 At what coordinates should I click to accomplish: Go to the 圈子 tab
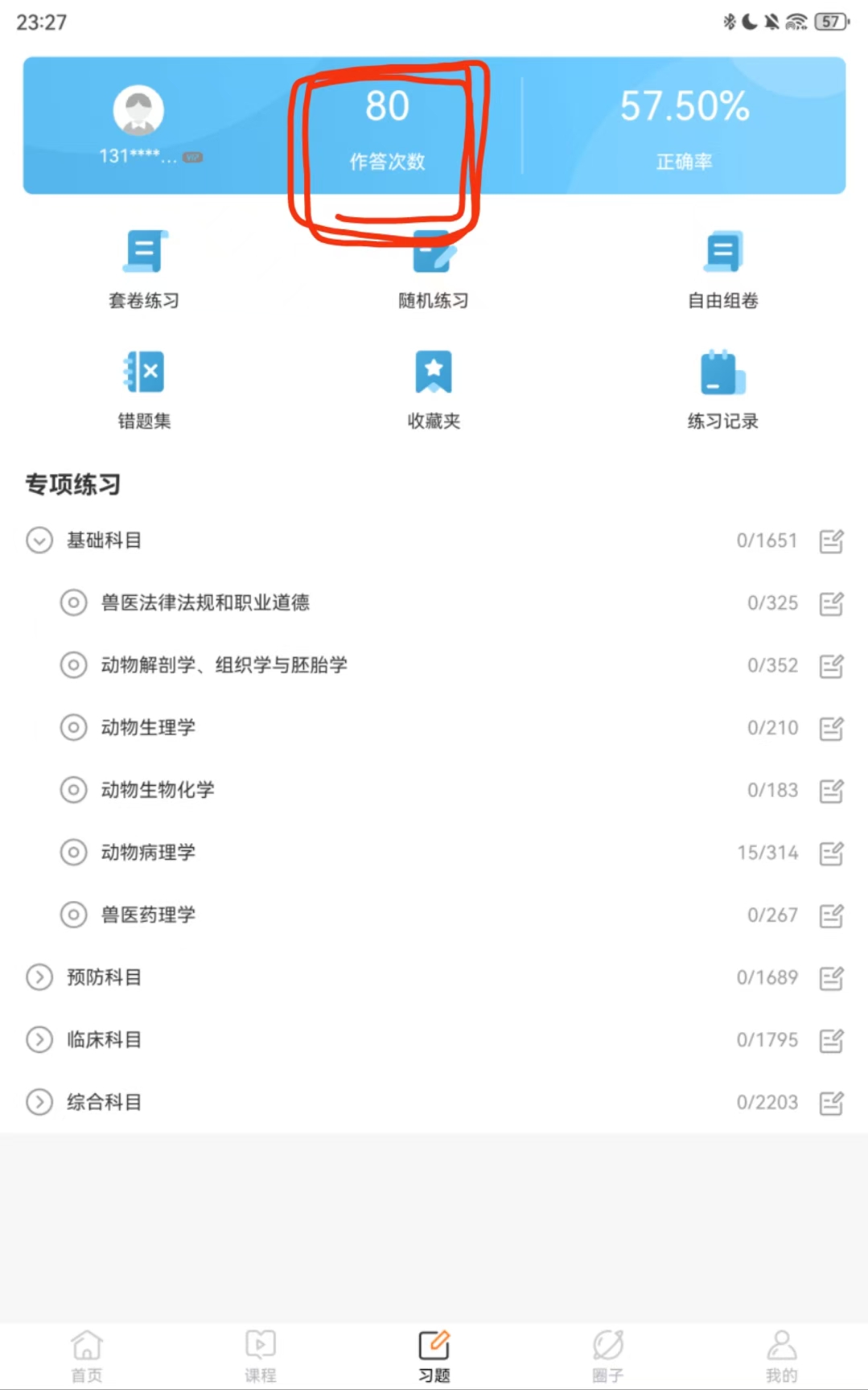[608, 1356]
